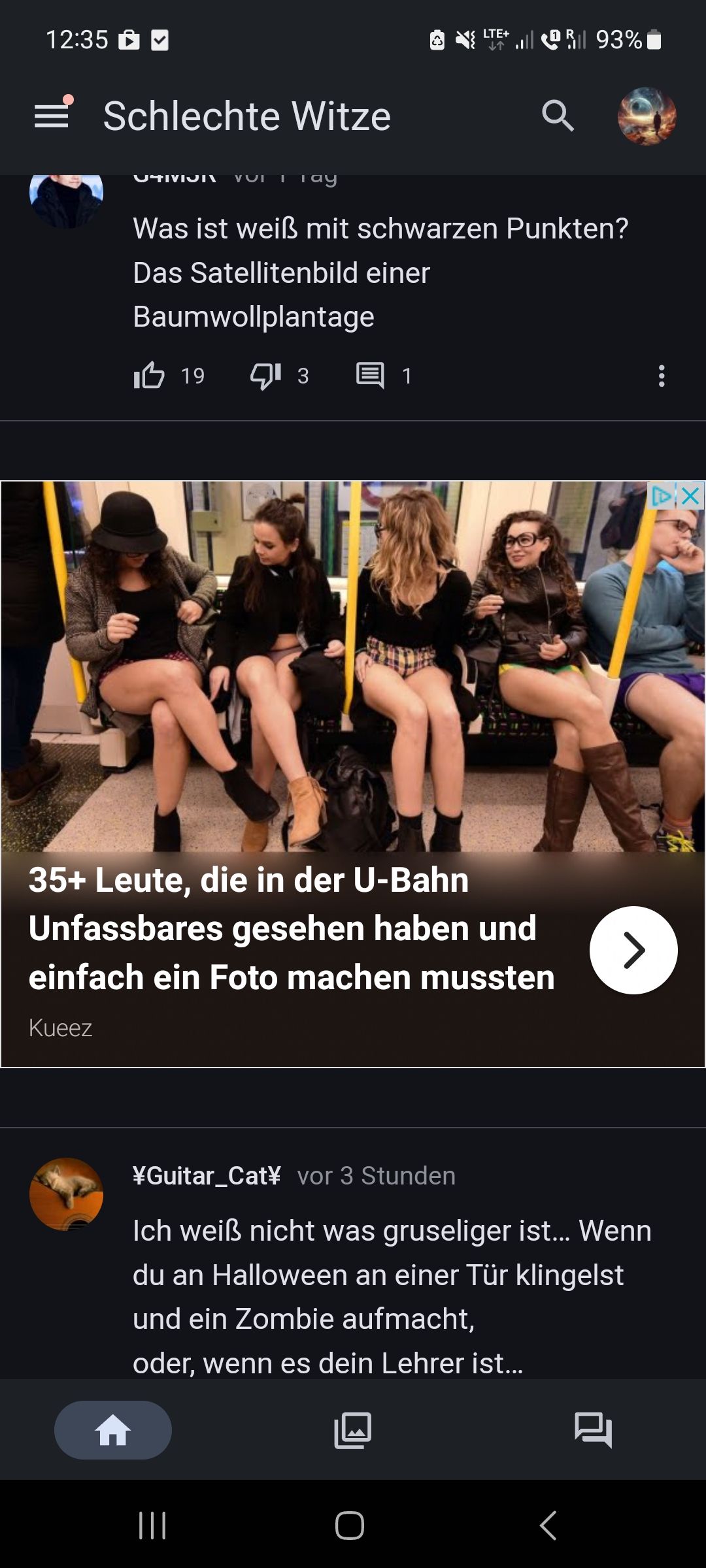
Task: Open ¥Guitar_Cat¥'s Halloween joke post
Action: point(391,1297)
